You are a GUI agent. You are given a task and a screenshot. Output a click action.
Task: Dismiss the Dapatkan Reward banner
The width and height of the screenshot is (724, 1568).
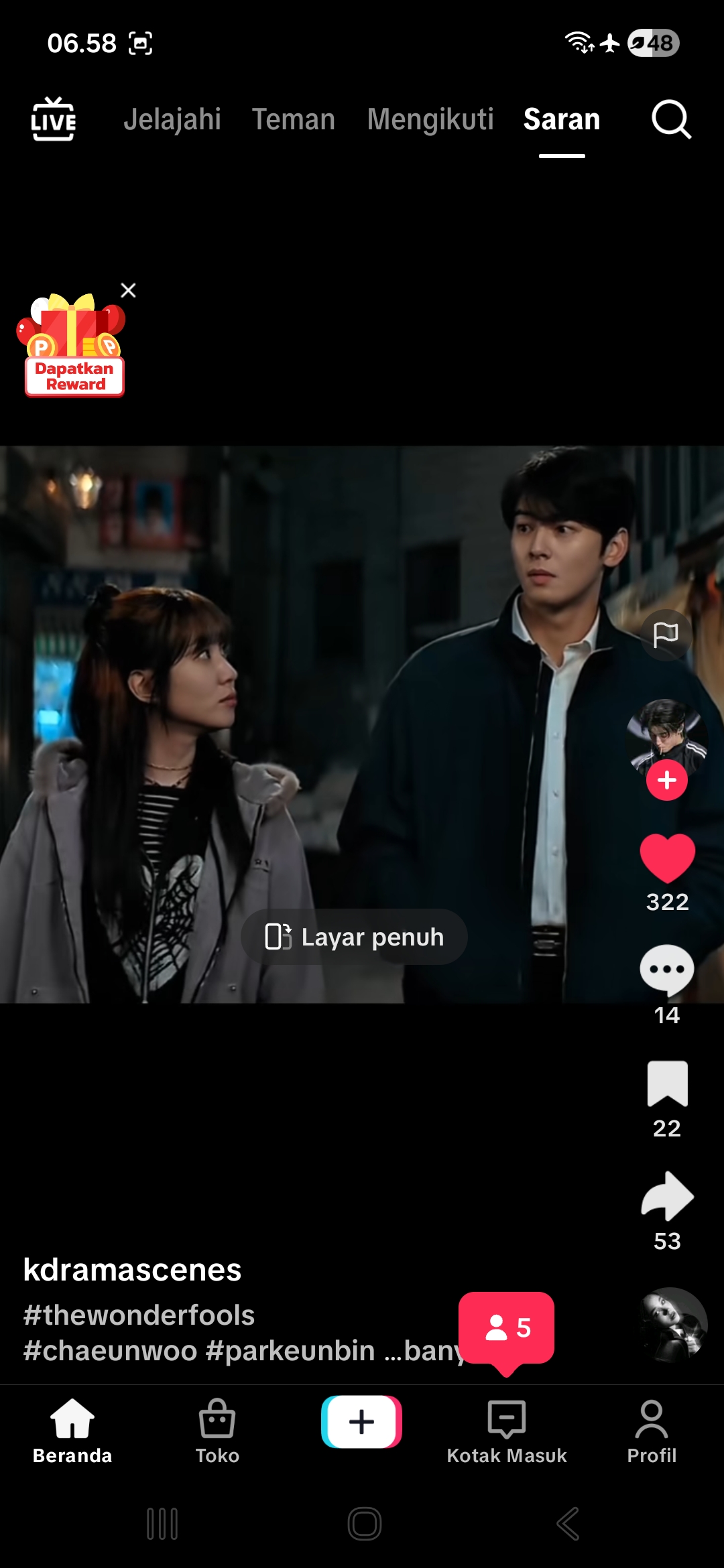(128, 290)
